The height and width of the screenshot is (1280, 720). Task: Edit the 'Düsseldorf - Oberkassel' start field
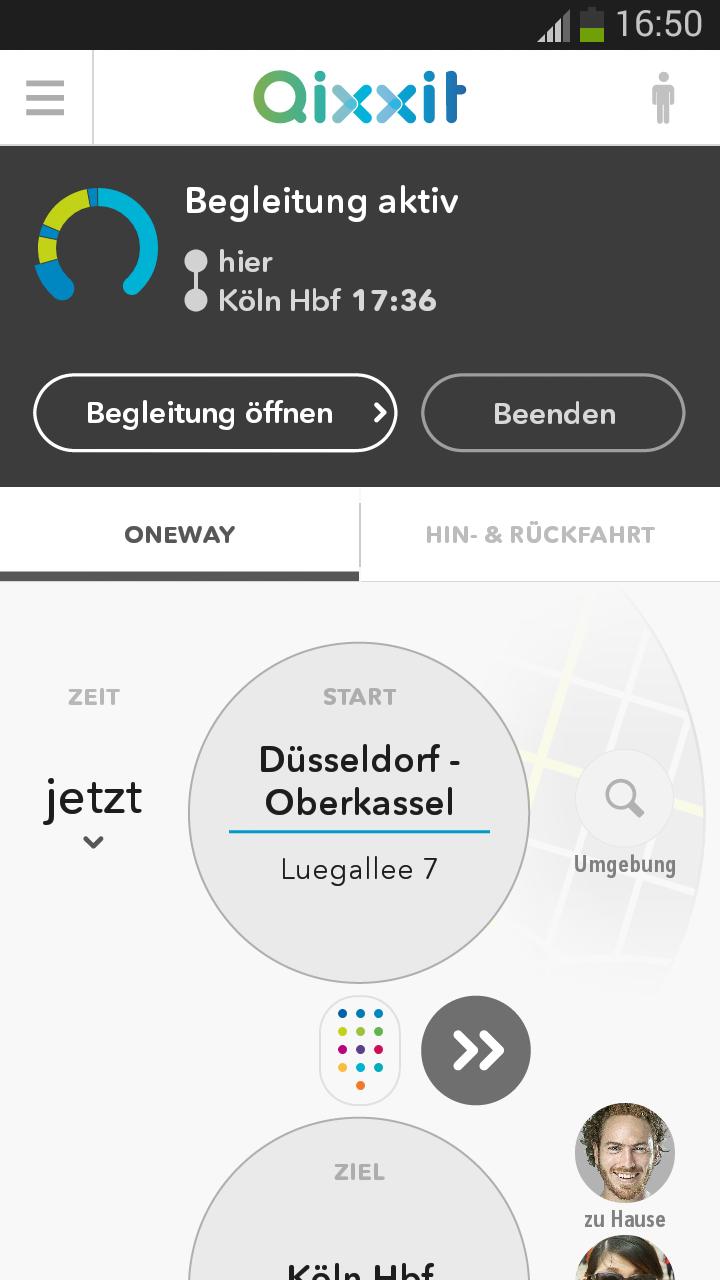point(359,782)
